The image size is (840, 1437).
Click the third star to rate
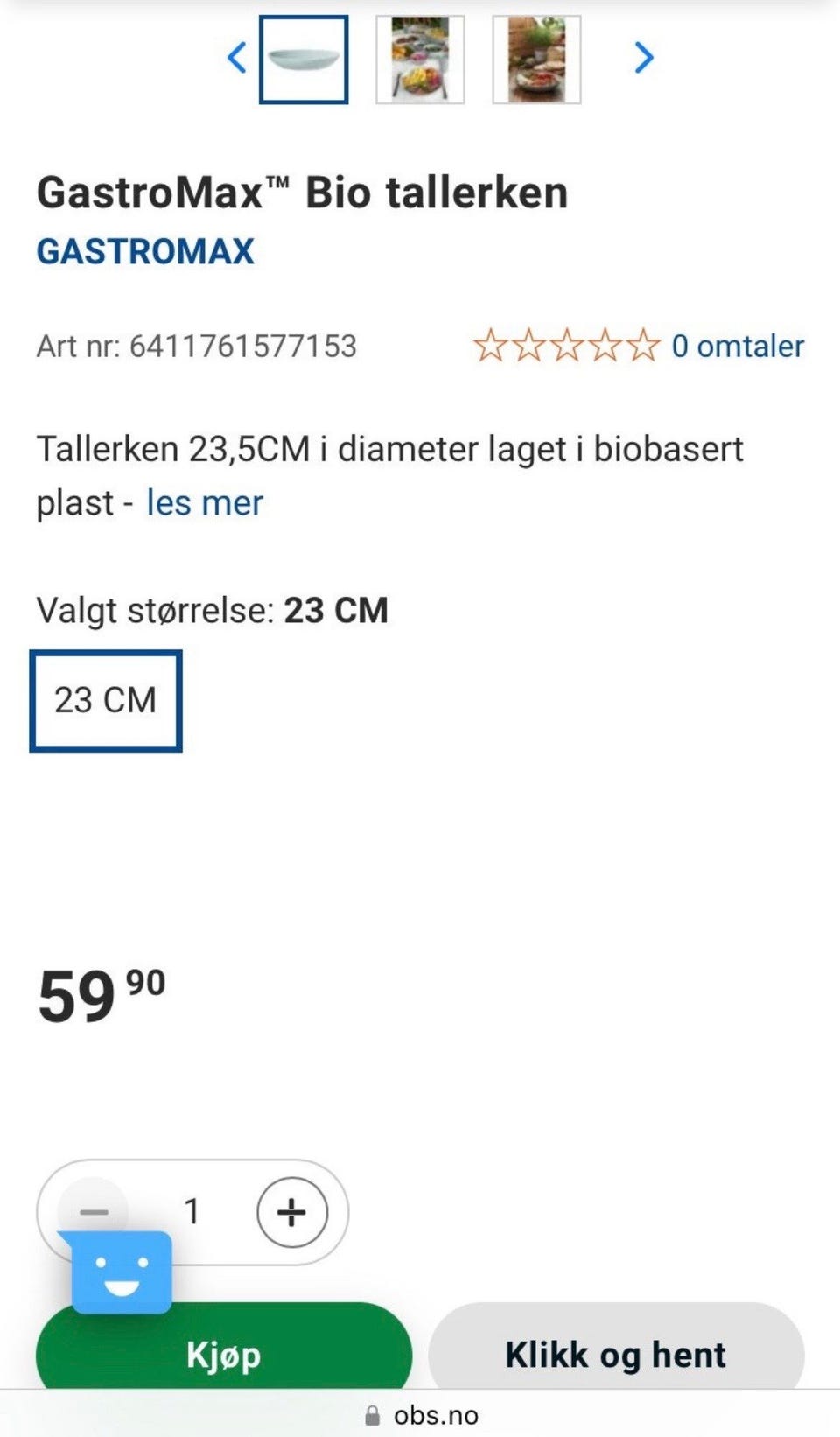[567, 346]
